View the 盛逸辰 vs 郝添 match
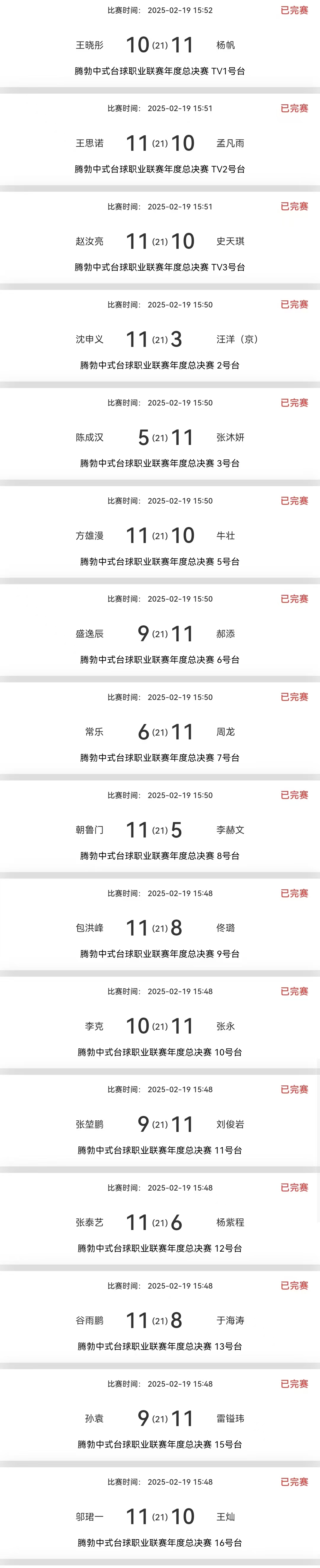Viewport: 320px width, 1568px height. 159,634
